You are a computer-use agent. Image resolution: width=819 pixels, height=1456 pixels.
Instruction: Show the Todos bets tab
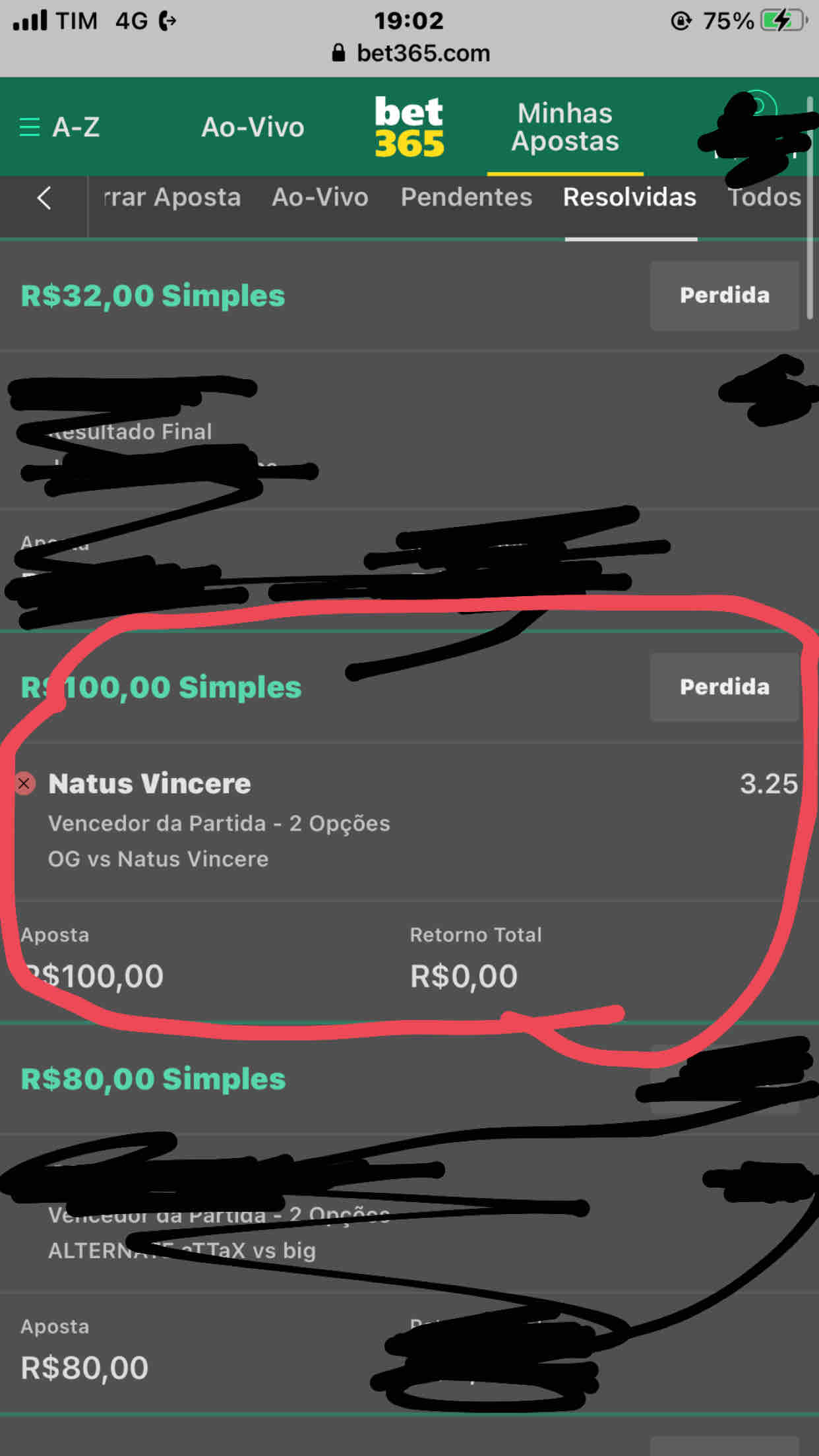pos(764,197)
